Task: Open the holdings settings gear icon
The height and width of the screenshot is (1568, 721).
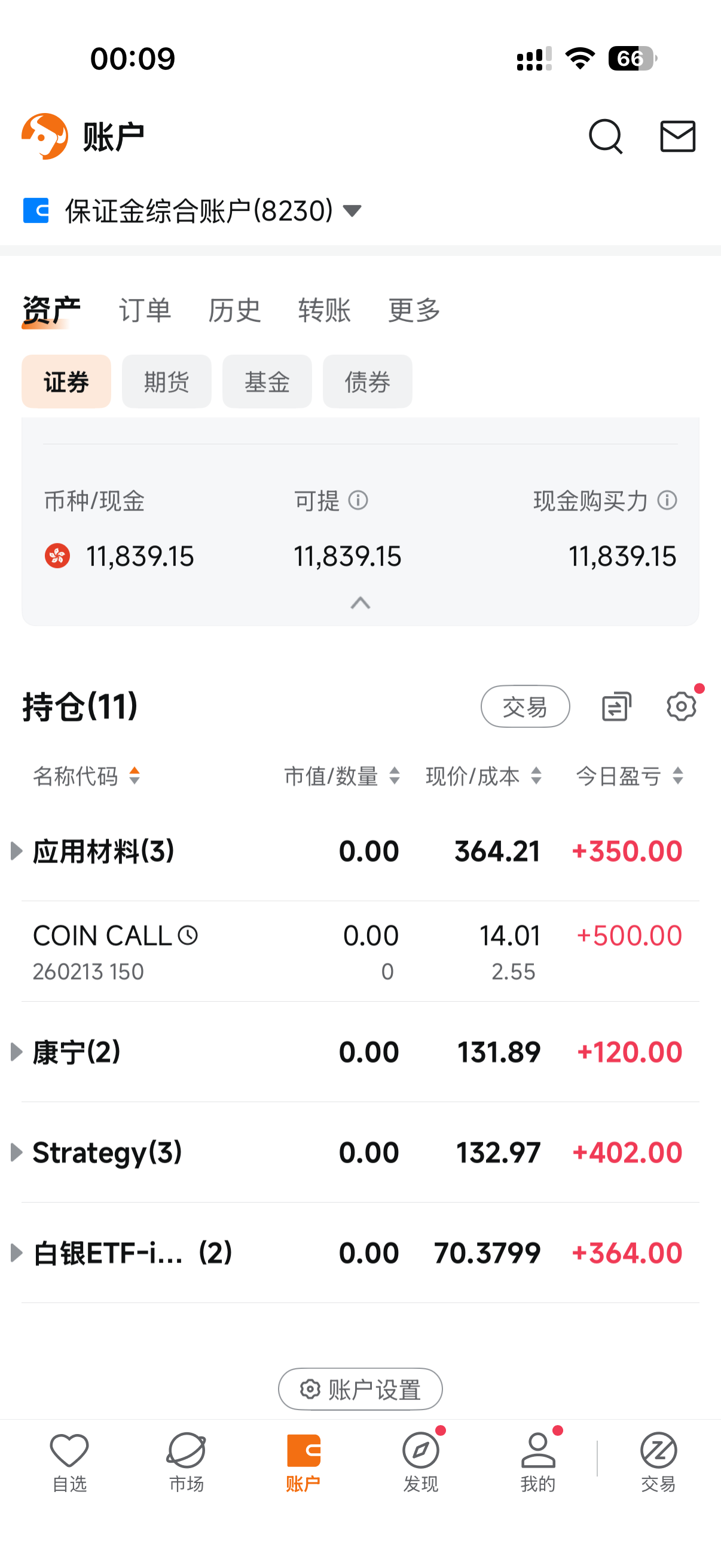Action: click(681, 707)
